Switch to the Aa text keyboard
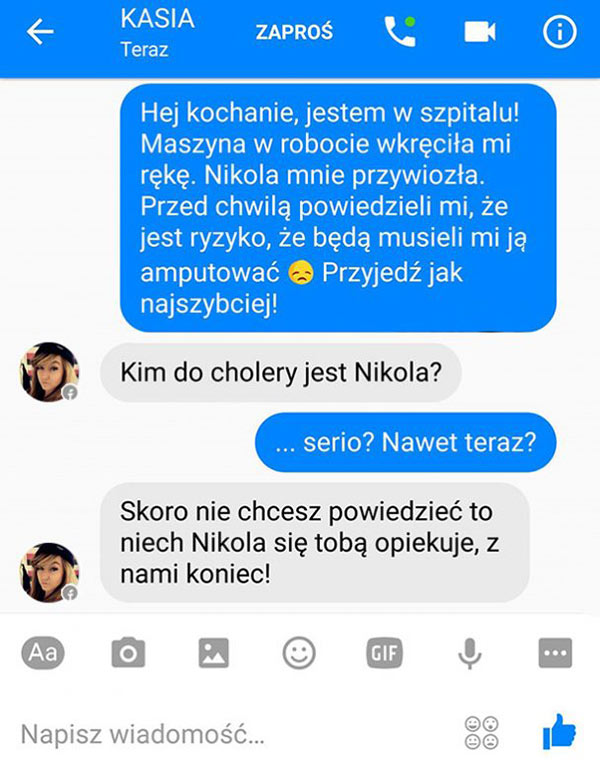600x765 pixels. [x=42, y=654]
